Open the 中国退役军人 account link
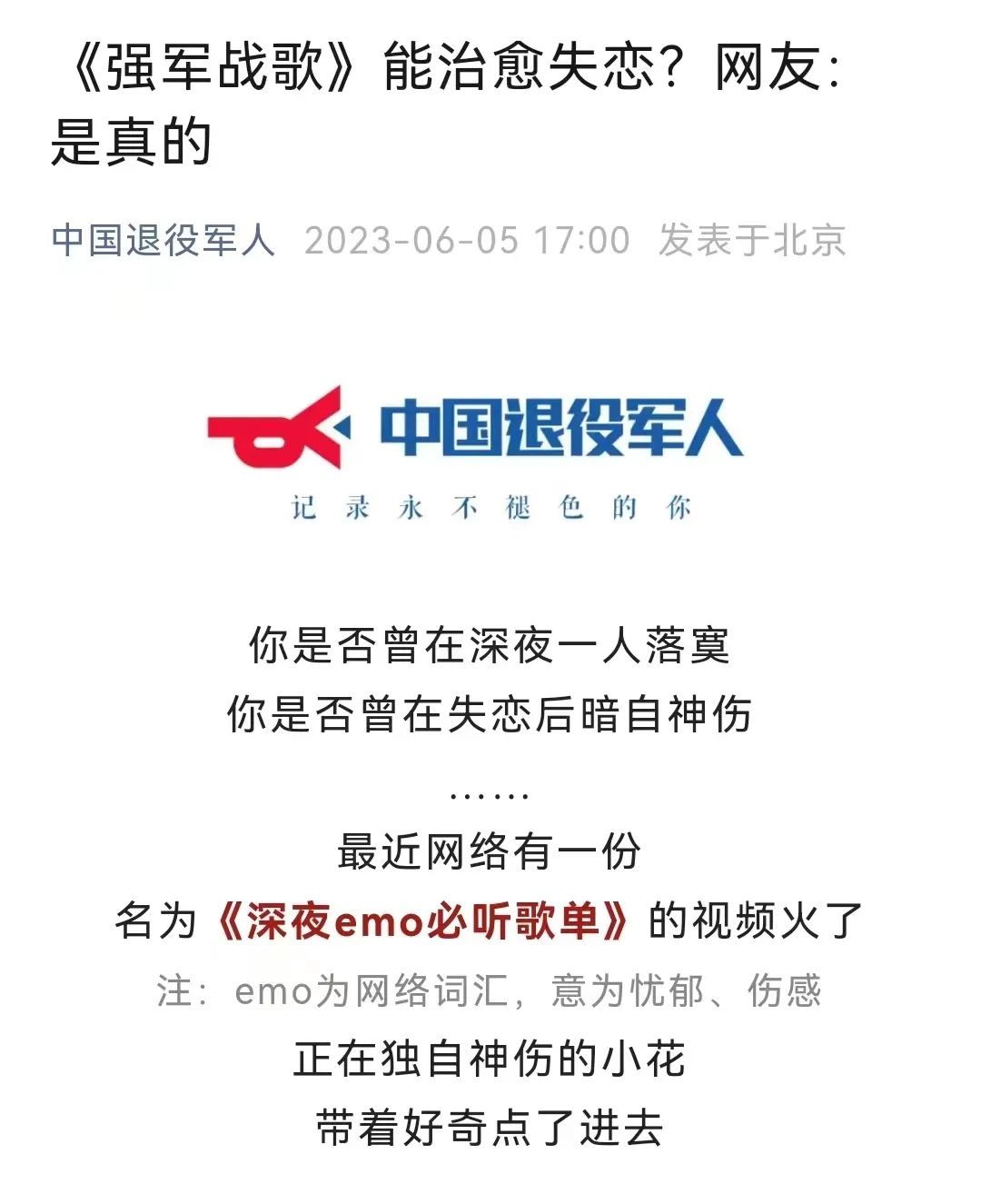The width and height of the screenshot is (981, 1204). pos(163,240)
